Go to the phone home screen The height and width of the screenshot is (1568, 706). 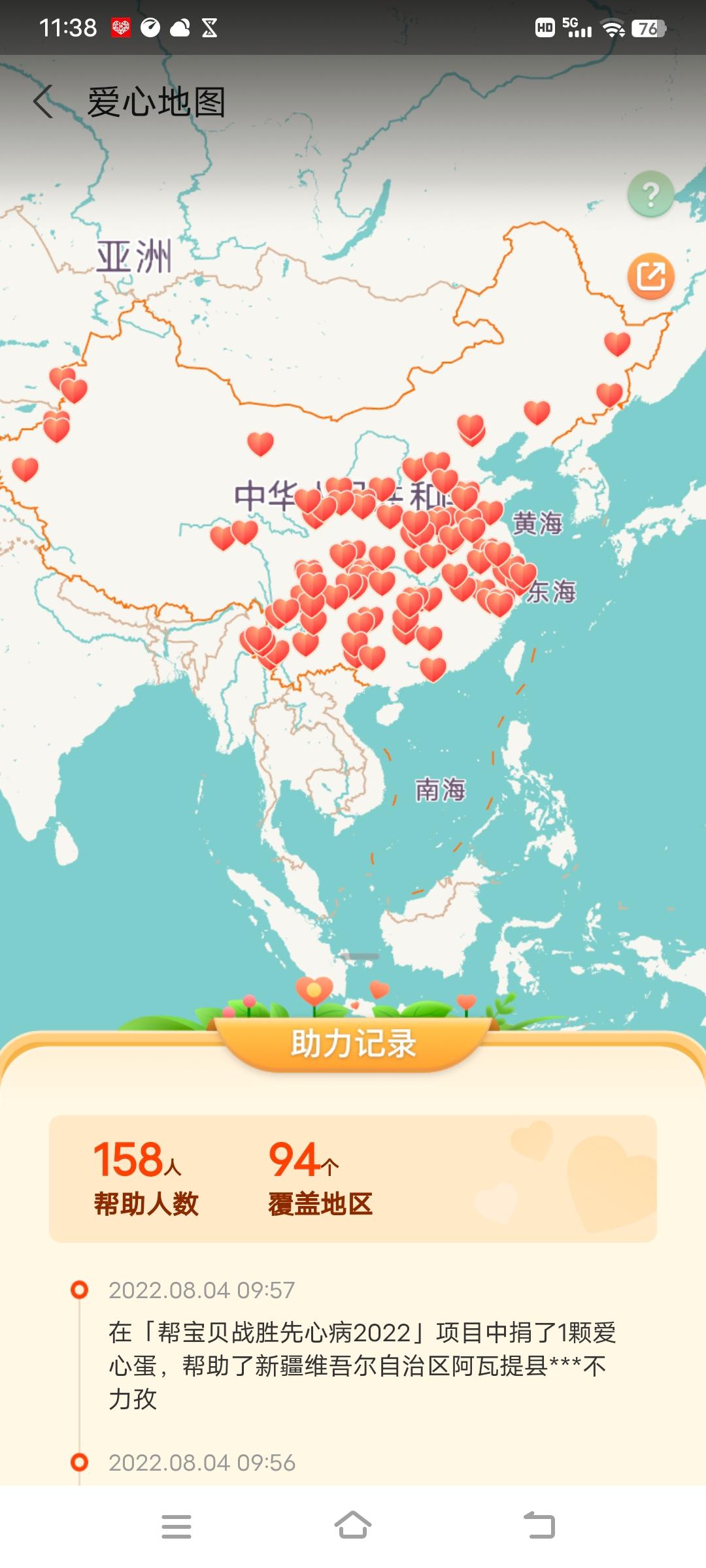[x=353, y=1526]
